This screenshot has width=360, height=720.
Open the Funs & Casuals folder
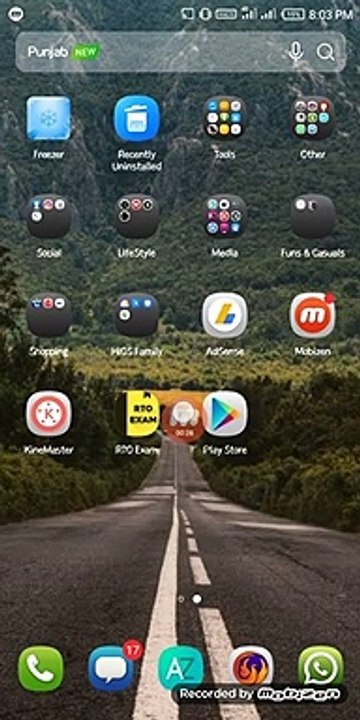click(x=313, y=216)
